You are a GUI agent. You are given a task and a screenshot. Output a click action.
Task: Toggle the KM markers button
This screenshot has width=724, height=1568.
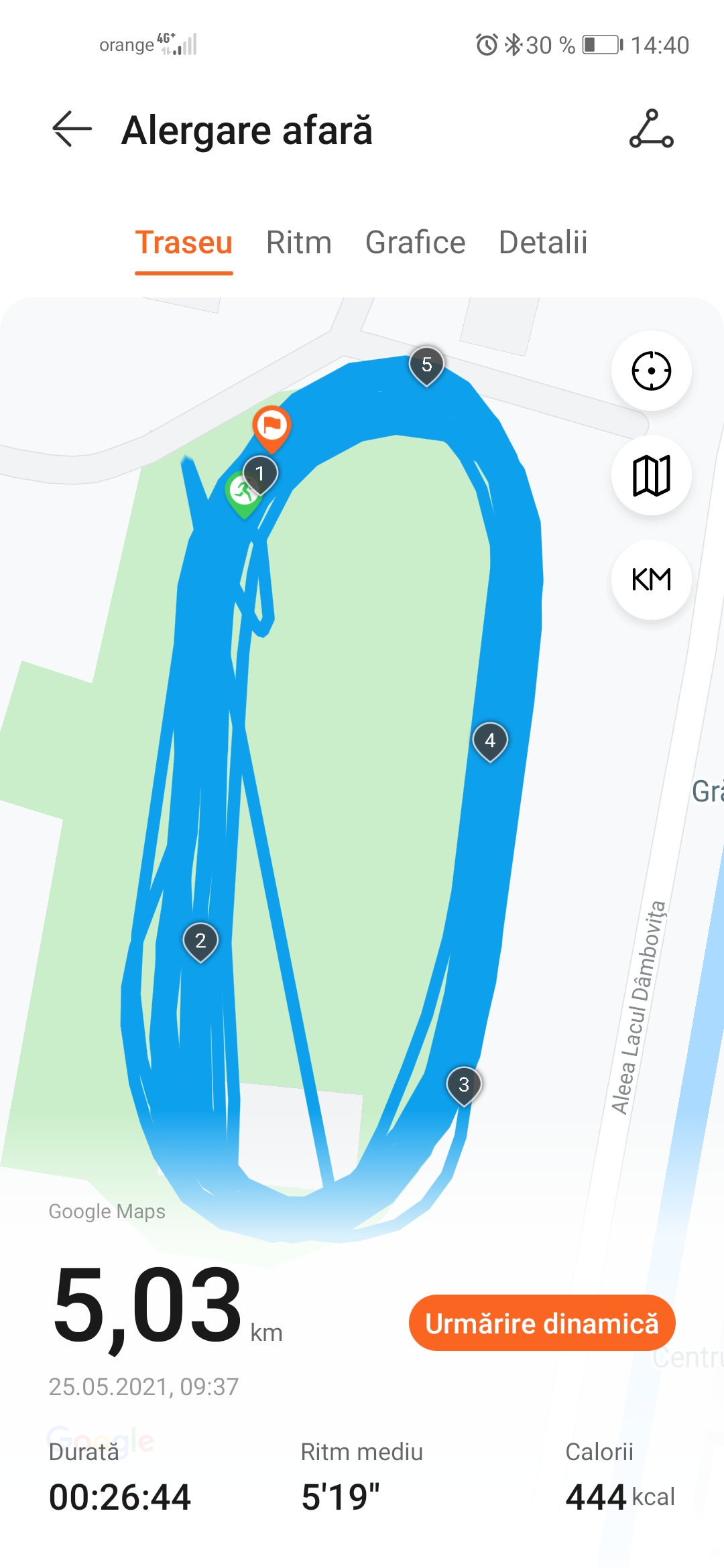pyautogui.click(x=651, y=580)
